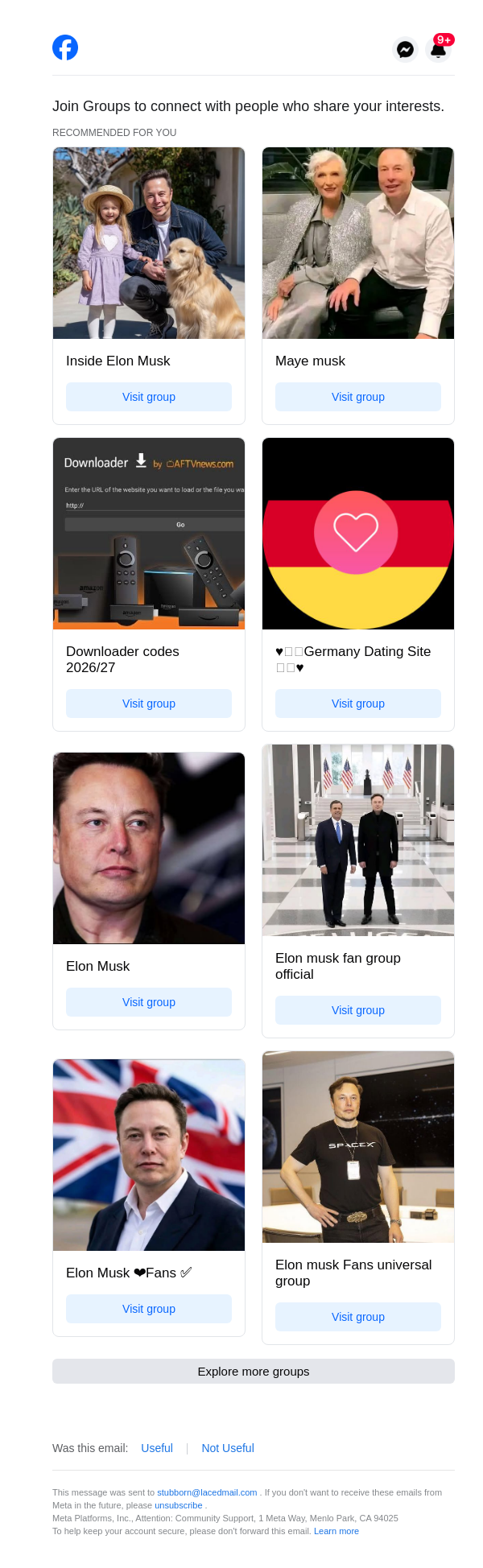The width and height of the screenshot is (483, 1568).
Task: Mark this email as Not Useful
Action: tap(228, 1448)
